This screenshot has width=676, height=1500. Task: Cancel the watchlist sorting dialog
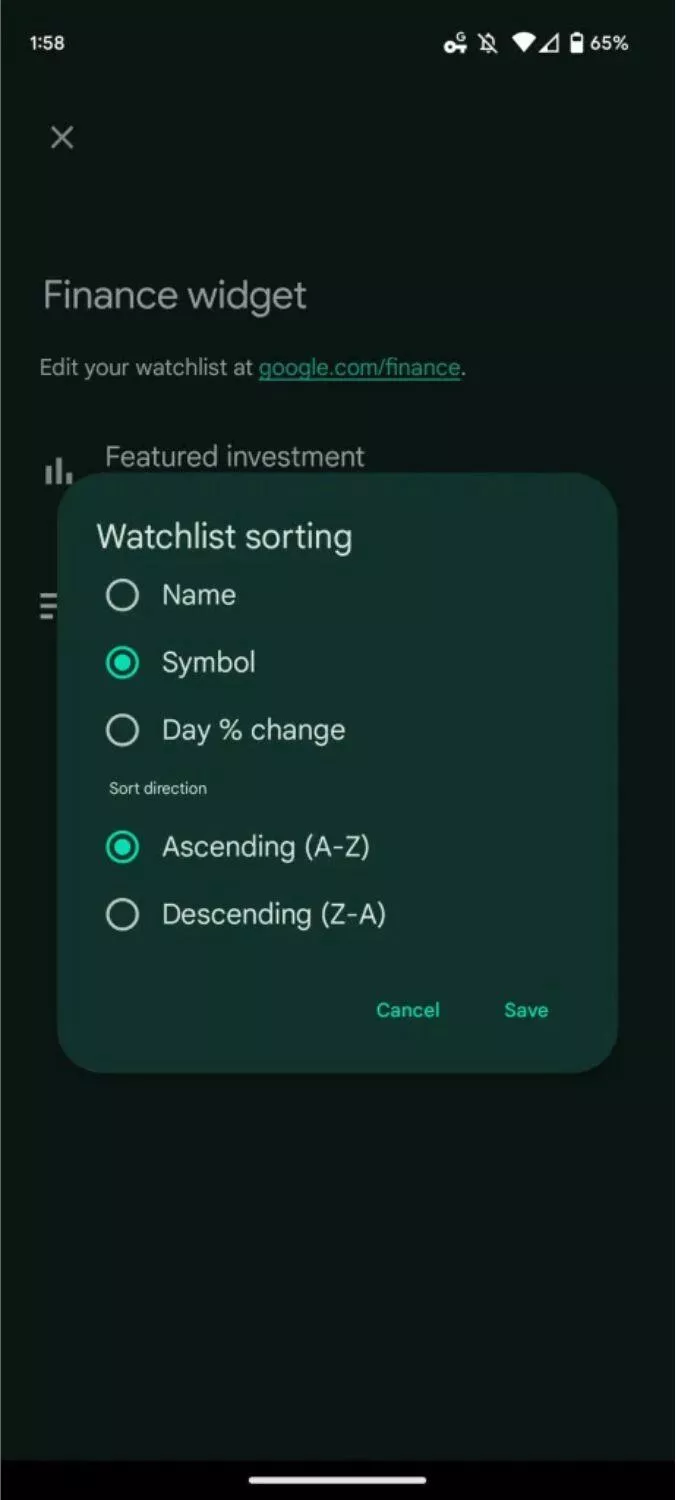click(x=408, y=1010)
